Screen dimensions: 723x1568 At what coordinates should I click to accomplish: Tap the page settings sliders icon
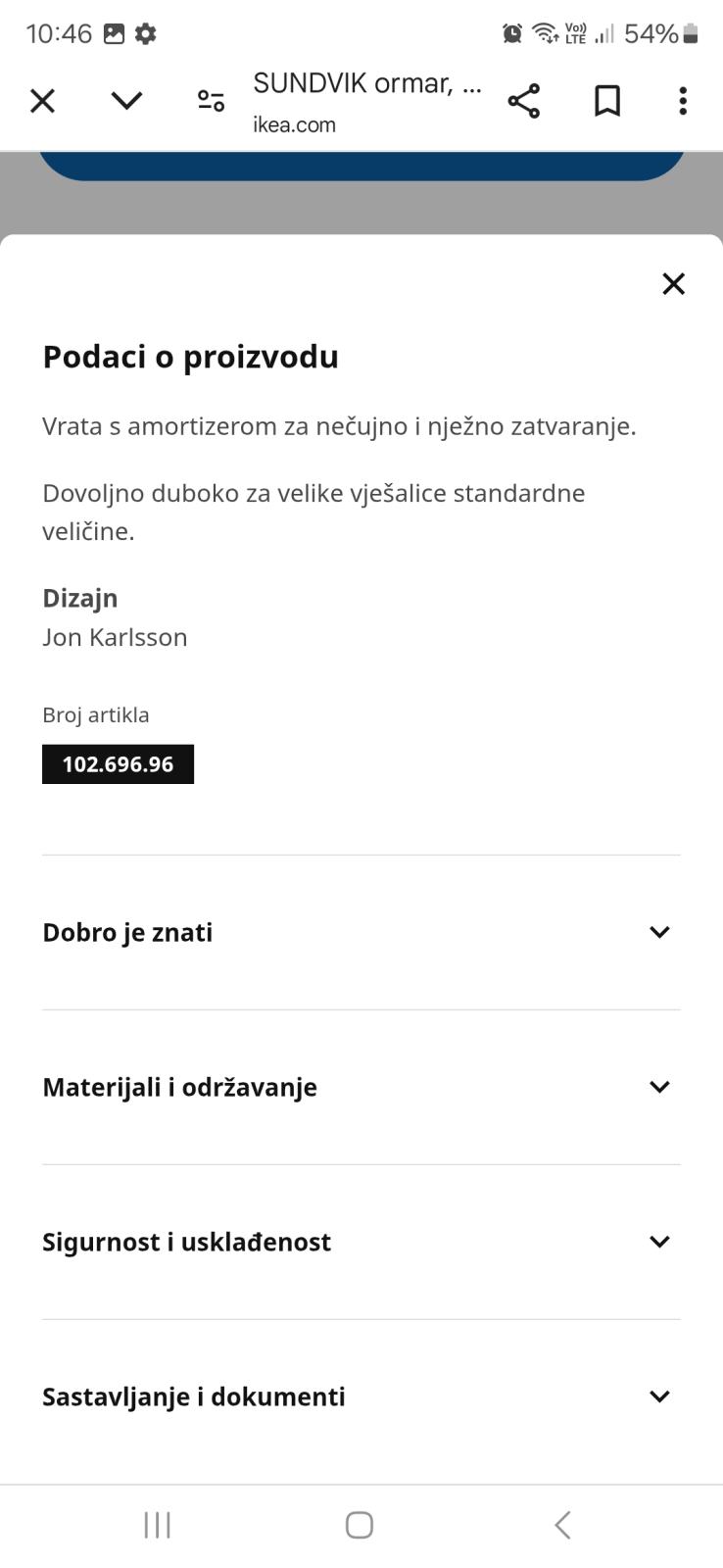pyautogui.click(x=210, y=99)
